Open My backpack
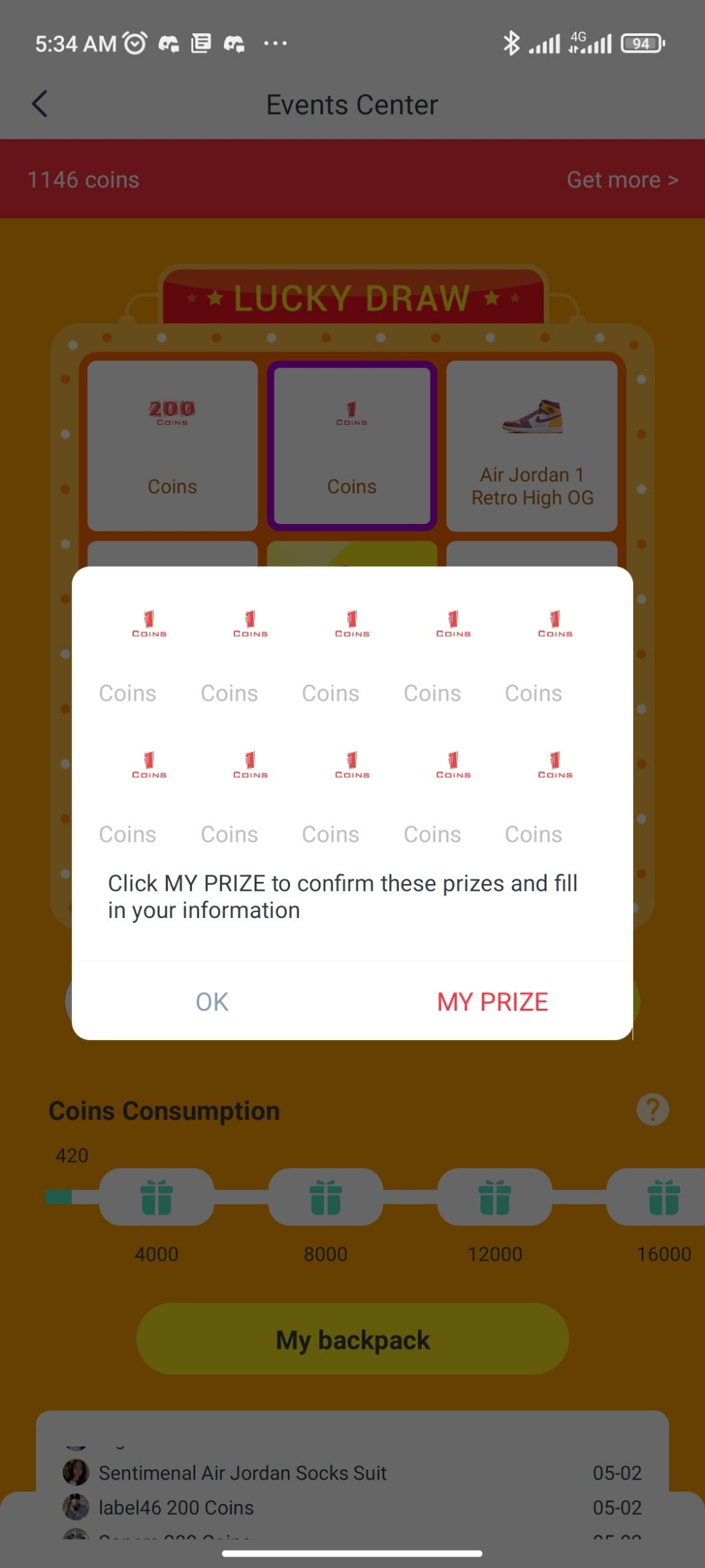 (352, 1339)
